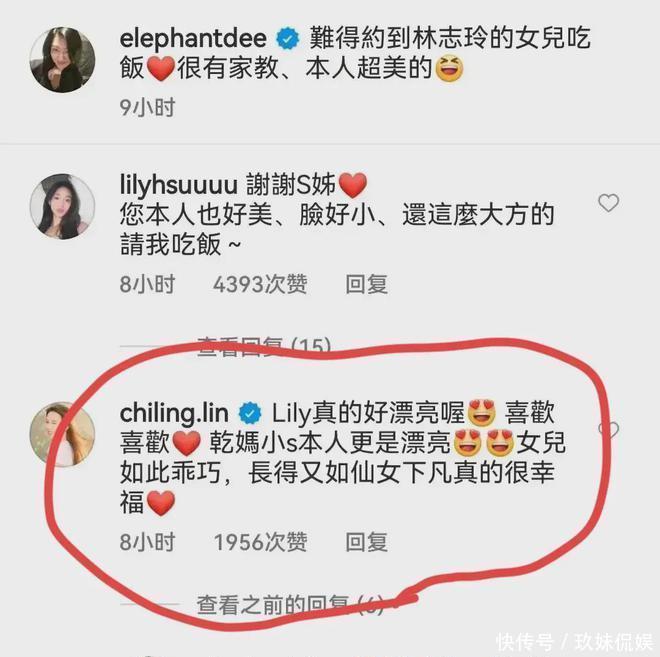Visit the elephantdee username link
This screenshot has width=660, height=657.
[191, 39]
